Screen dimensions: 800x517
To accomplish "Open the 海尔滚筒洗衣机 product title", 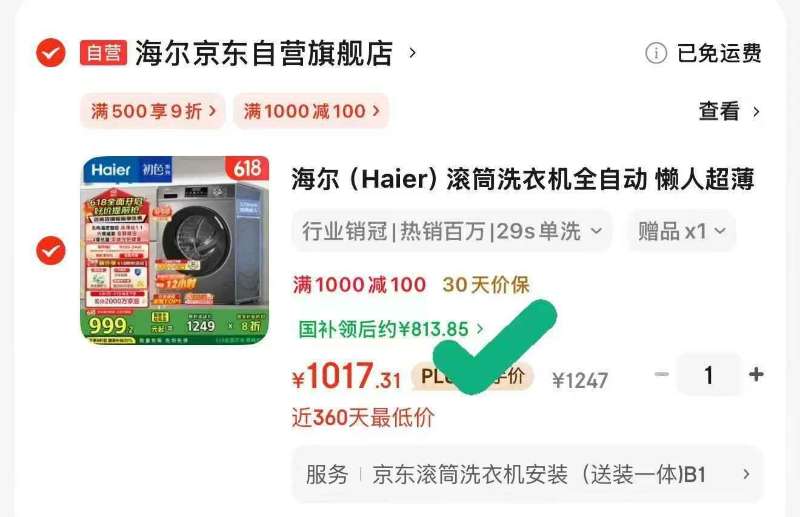I will [522, 179].
